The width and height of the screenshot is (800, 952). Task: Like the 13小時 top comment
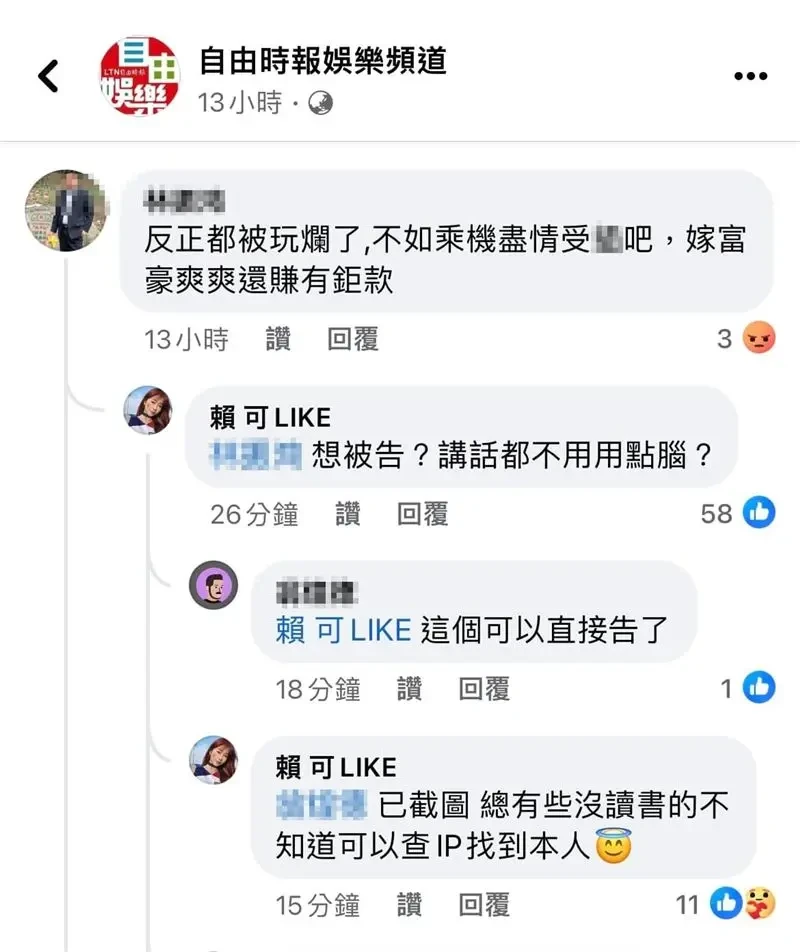(278, 340)
